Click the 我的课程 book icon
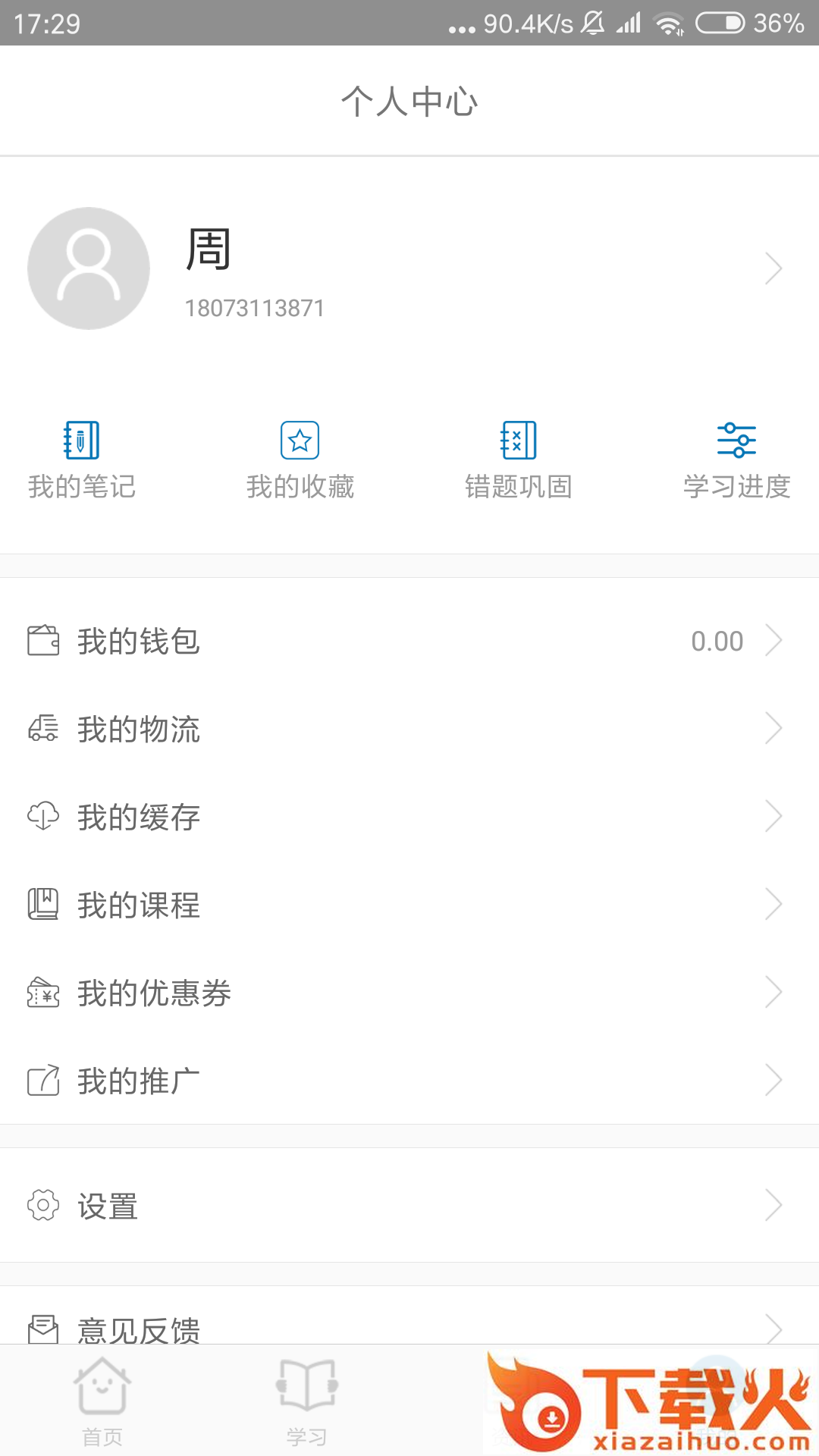Image resolution: width=819 pixels, height=1456 pixels. tap(43, 905)
